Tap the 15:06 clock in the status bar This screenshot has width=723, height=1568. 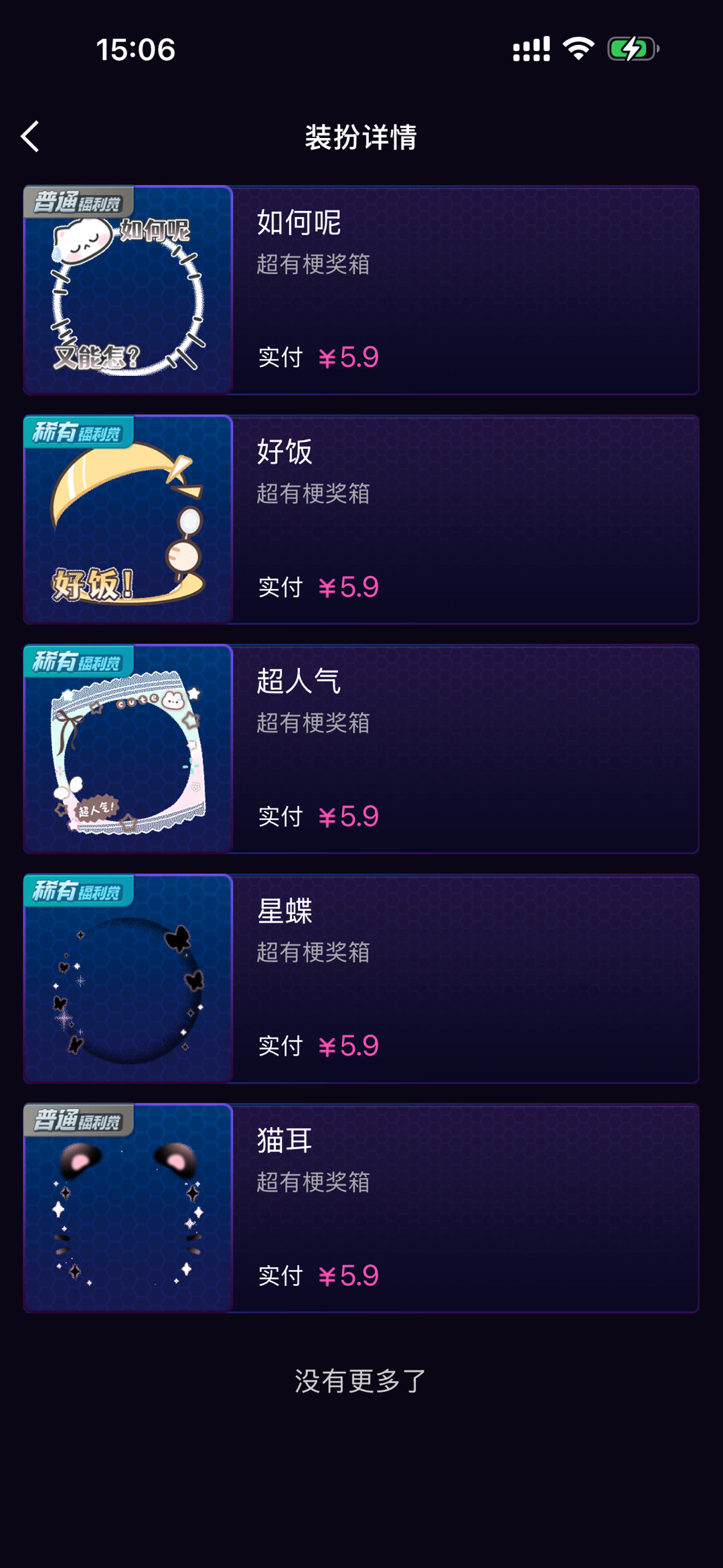click(135, 48)
